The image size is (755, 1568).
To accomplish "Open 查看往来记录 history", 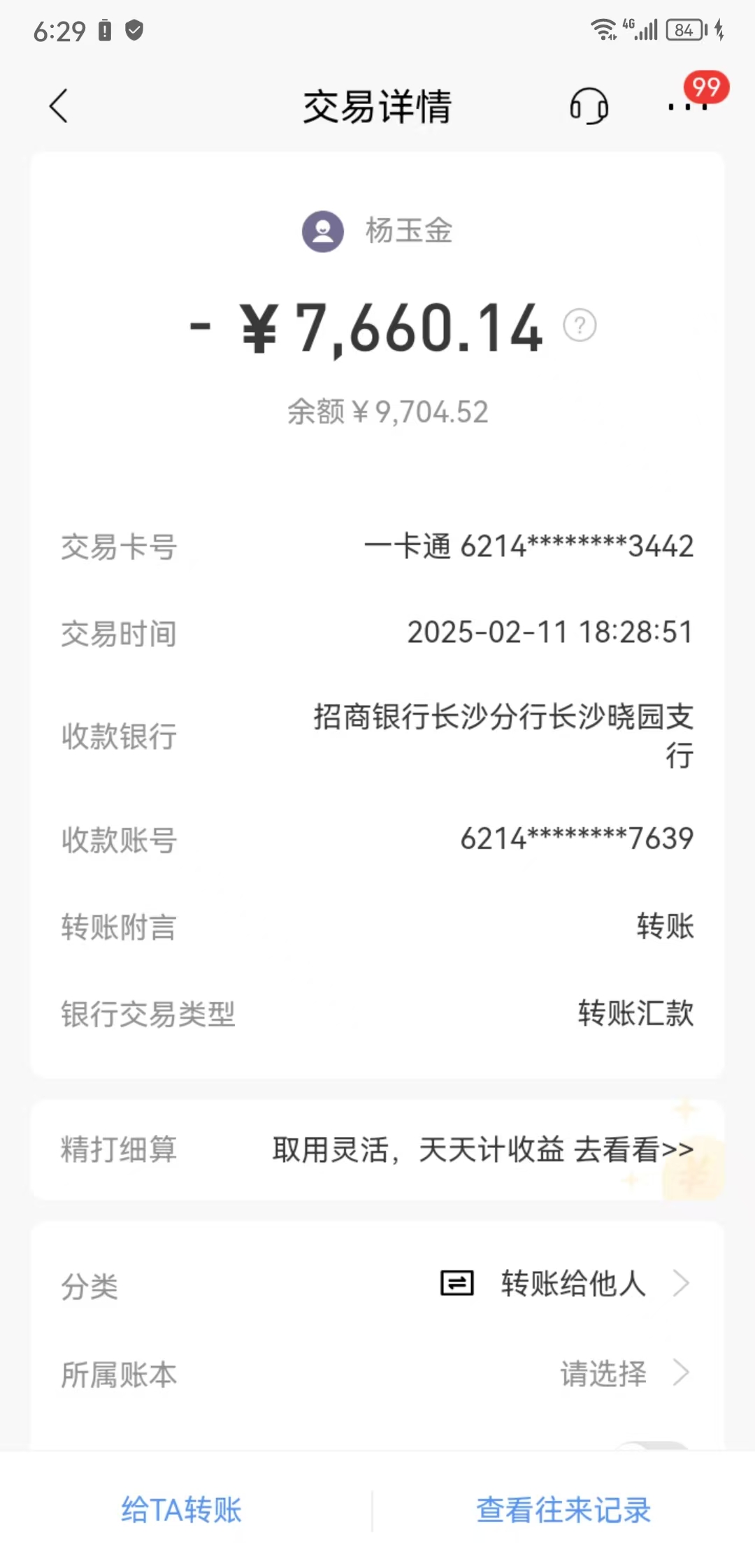I will coord(563,1509).
